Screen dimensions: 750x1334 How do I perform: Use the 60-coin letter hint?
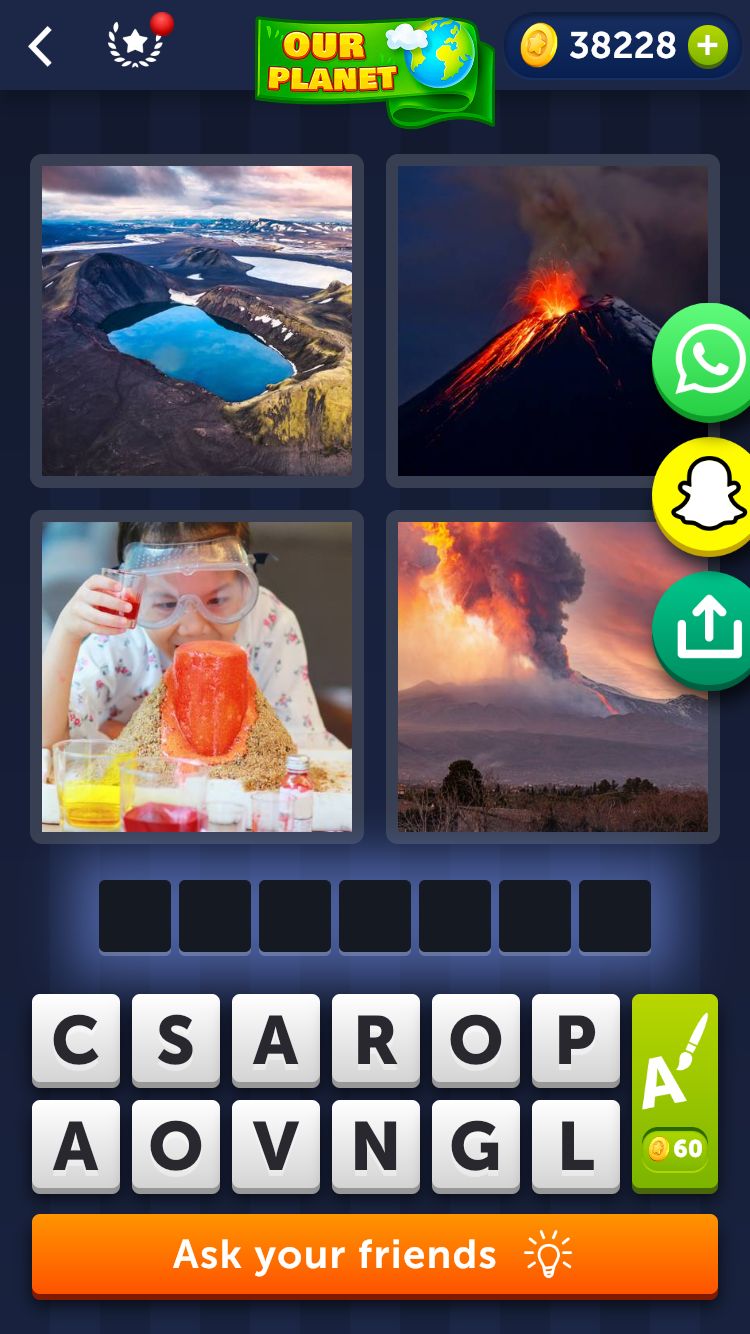[675, 1092]
